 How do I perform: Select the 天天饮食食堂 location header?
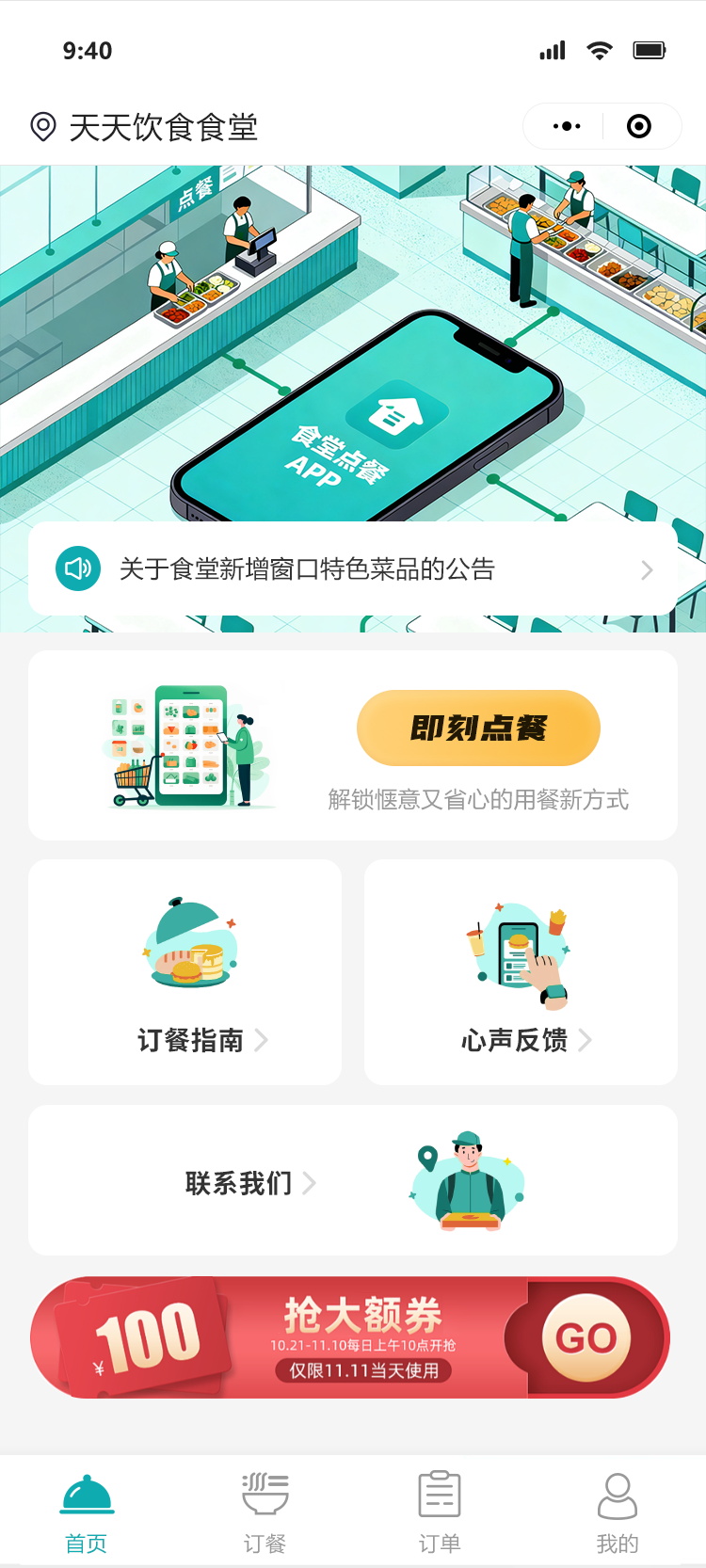(x=145, y=127)
